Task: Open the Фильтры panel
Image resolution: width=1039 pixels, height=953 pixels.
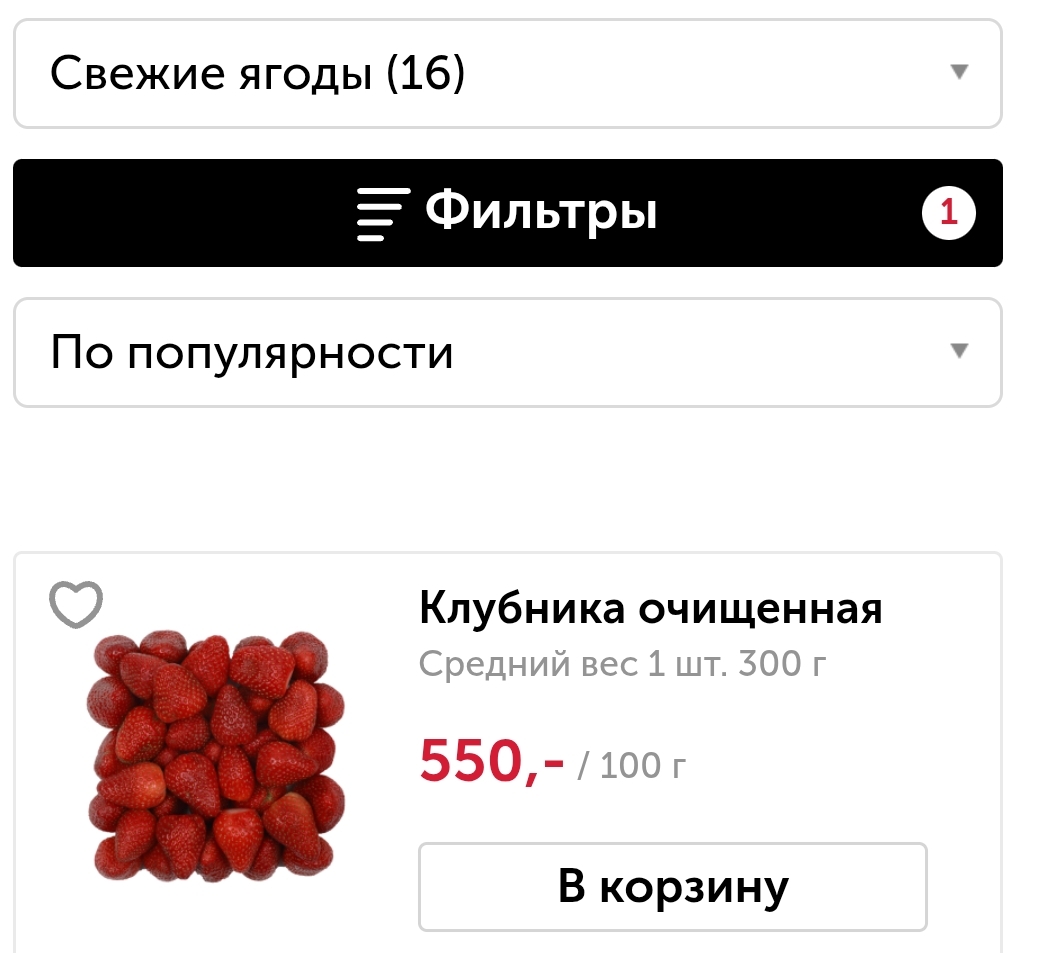Action: point(507,213)
